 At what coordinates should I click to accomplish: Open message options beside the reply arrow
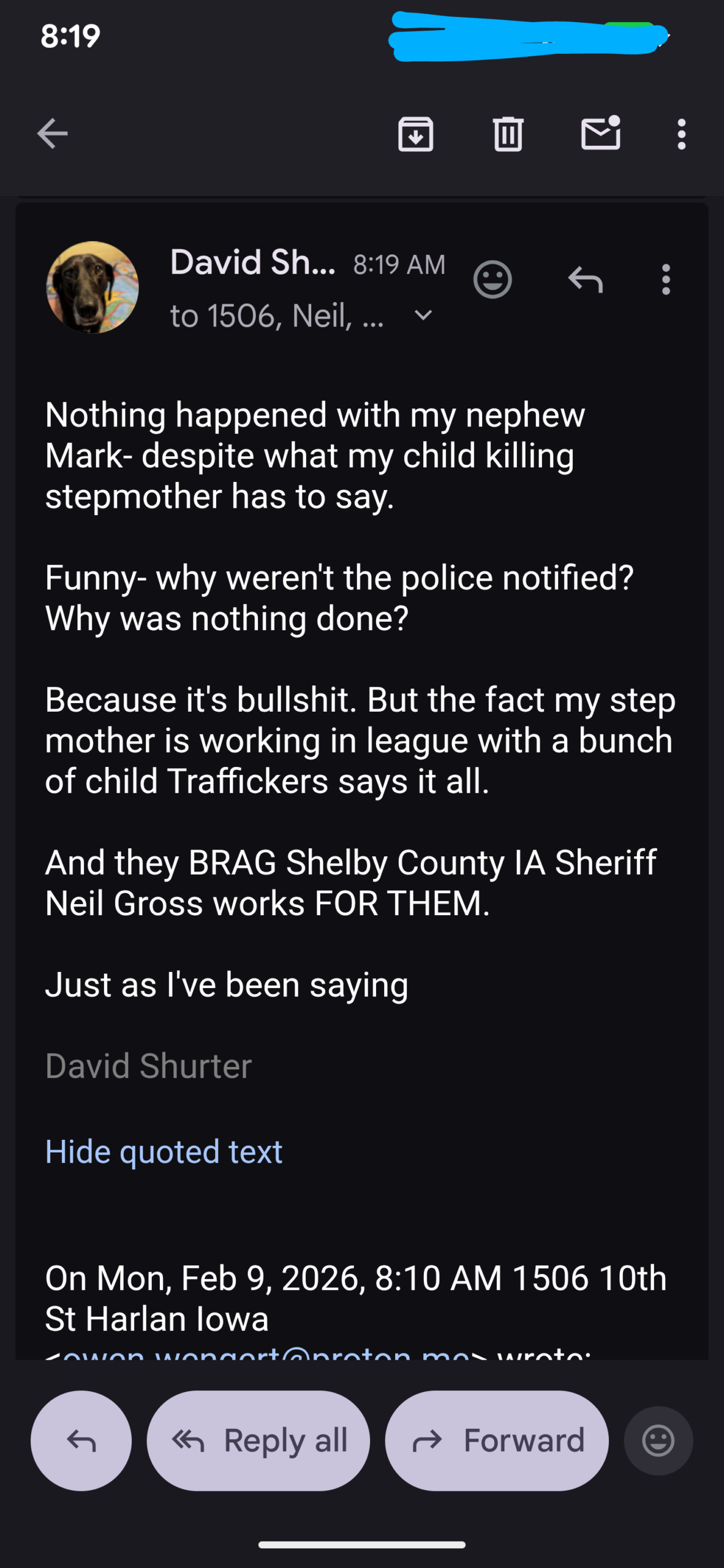point(666,280)
